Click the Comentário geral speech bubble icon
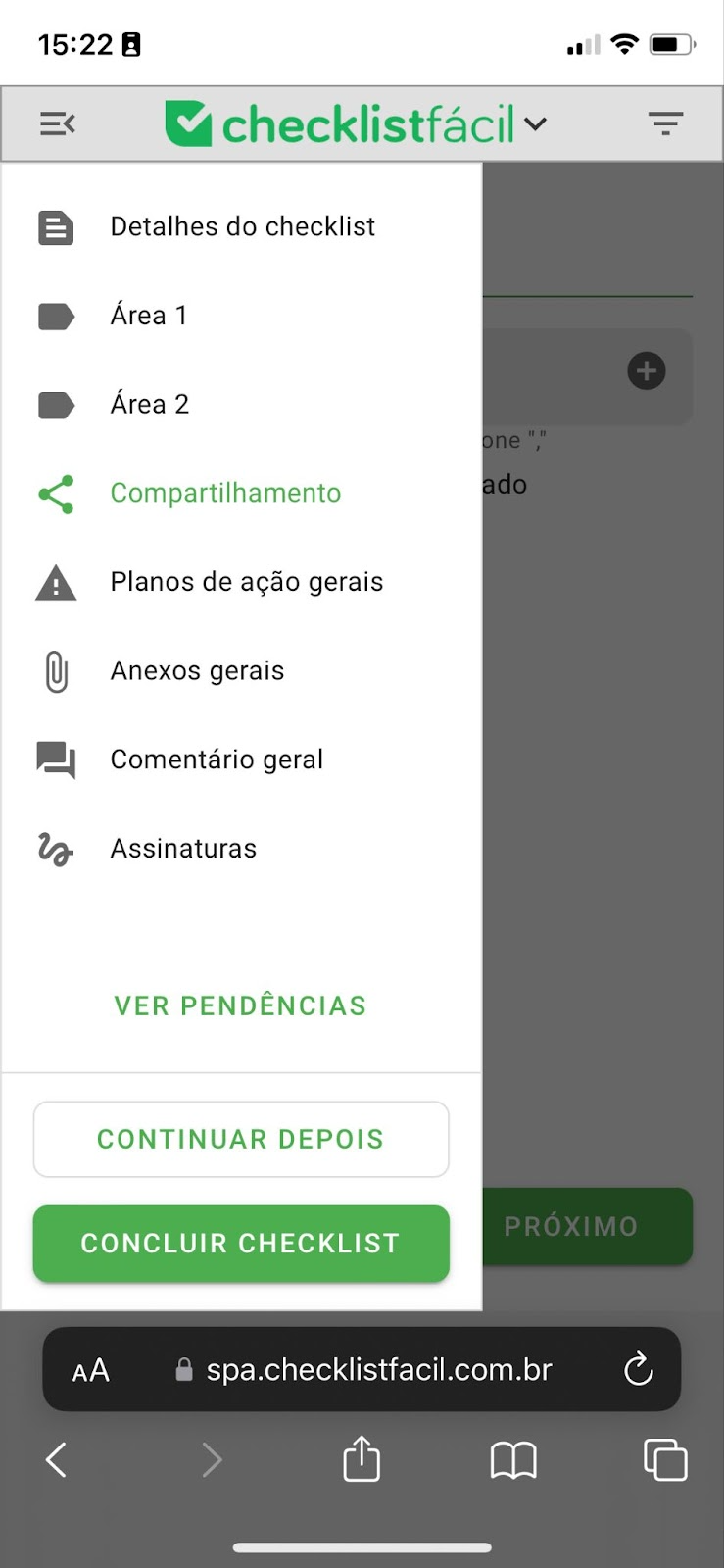Screen dimensions: 724x1568 pyautogui.click(x=56, y=760)
